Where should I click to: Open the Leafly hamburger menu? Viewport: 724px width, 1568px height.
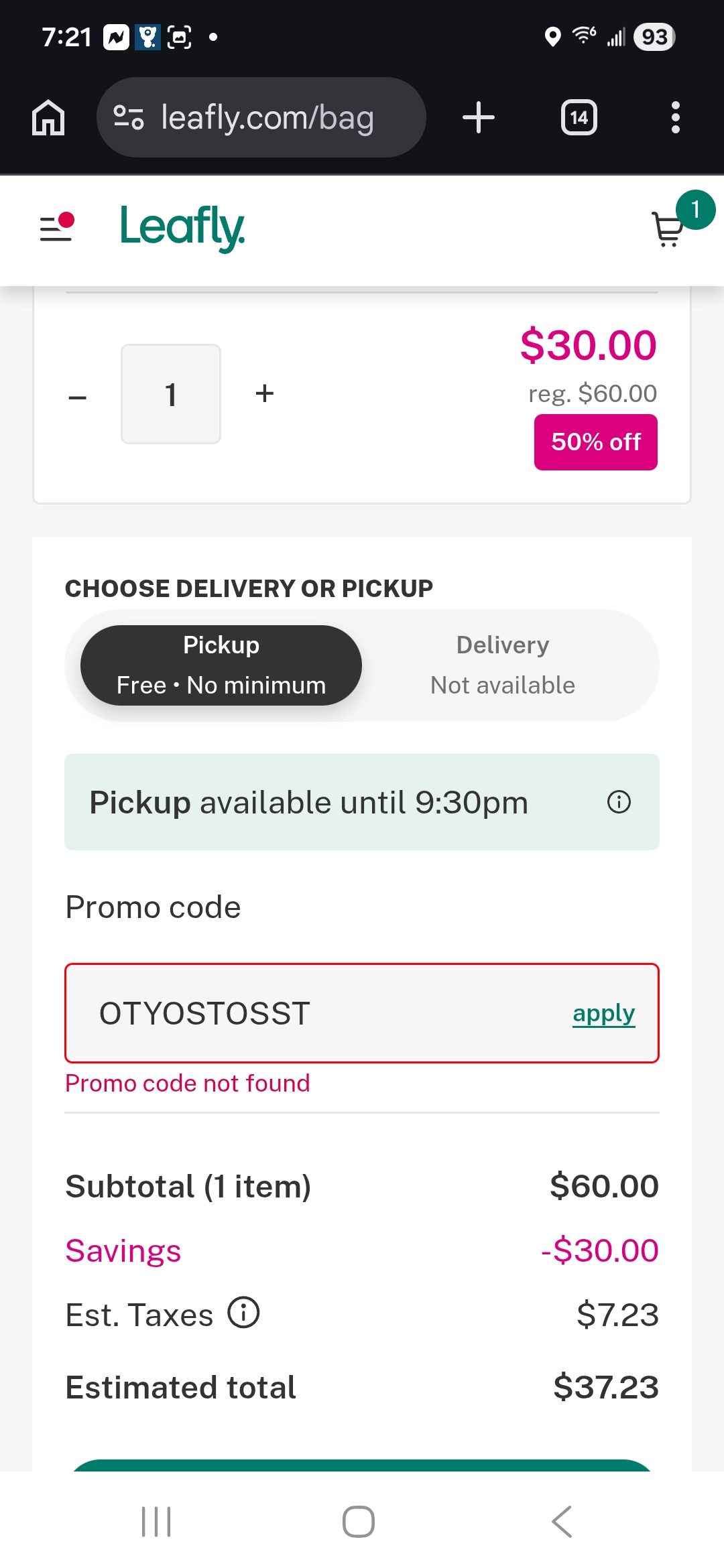coord(57,228)
